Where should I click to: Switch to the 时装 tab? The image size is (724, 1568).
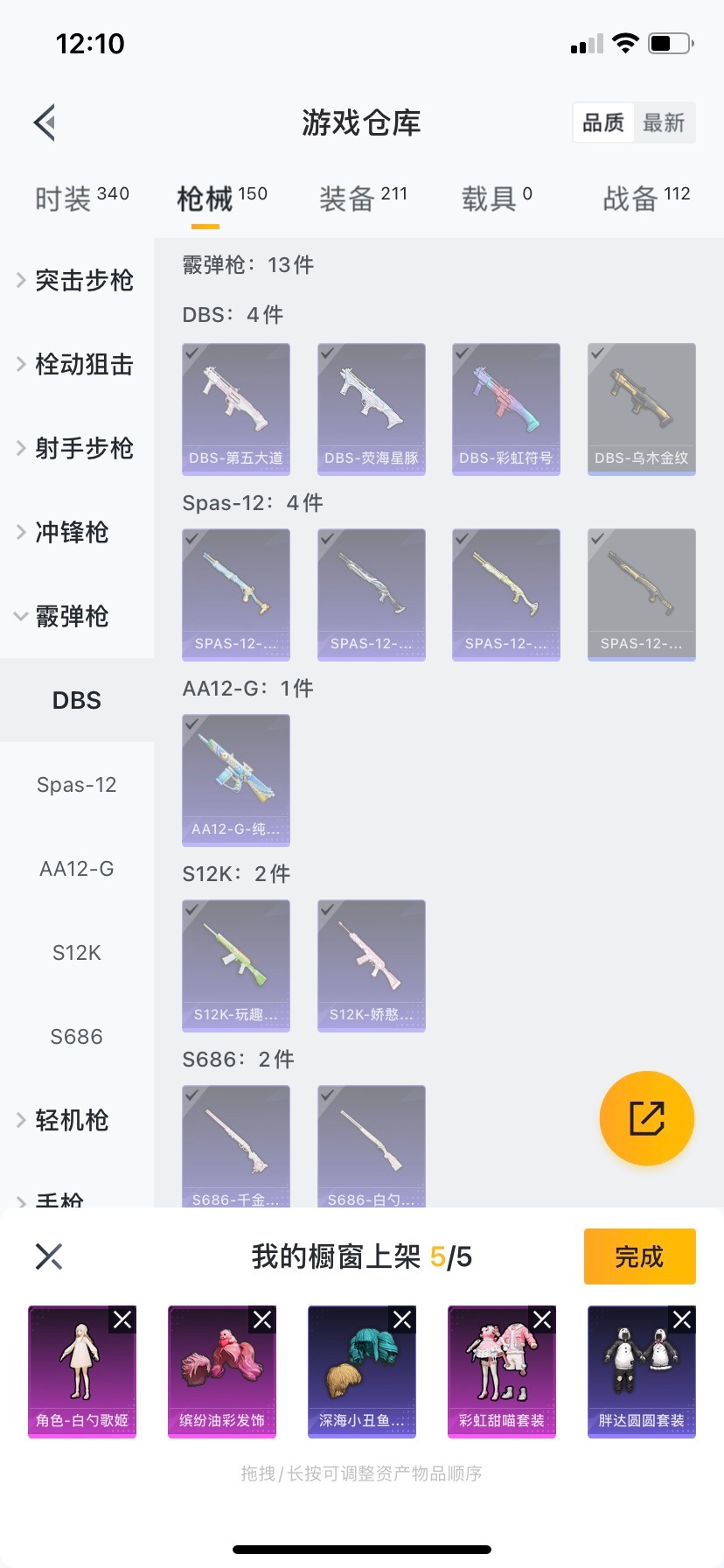tap(81, 199)
